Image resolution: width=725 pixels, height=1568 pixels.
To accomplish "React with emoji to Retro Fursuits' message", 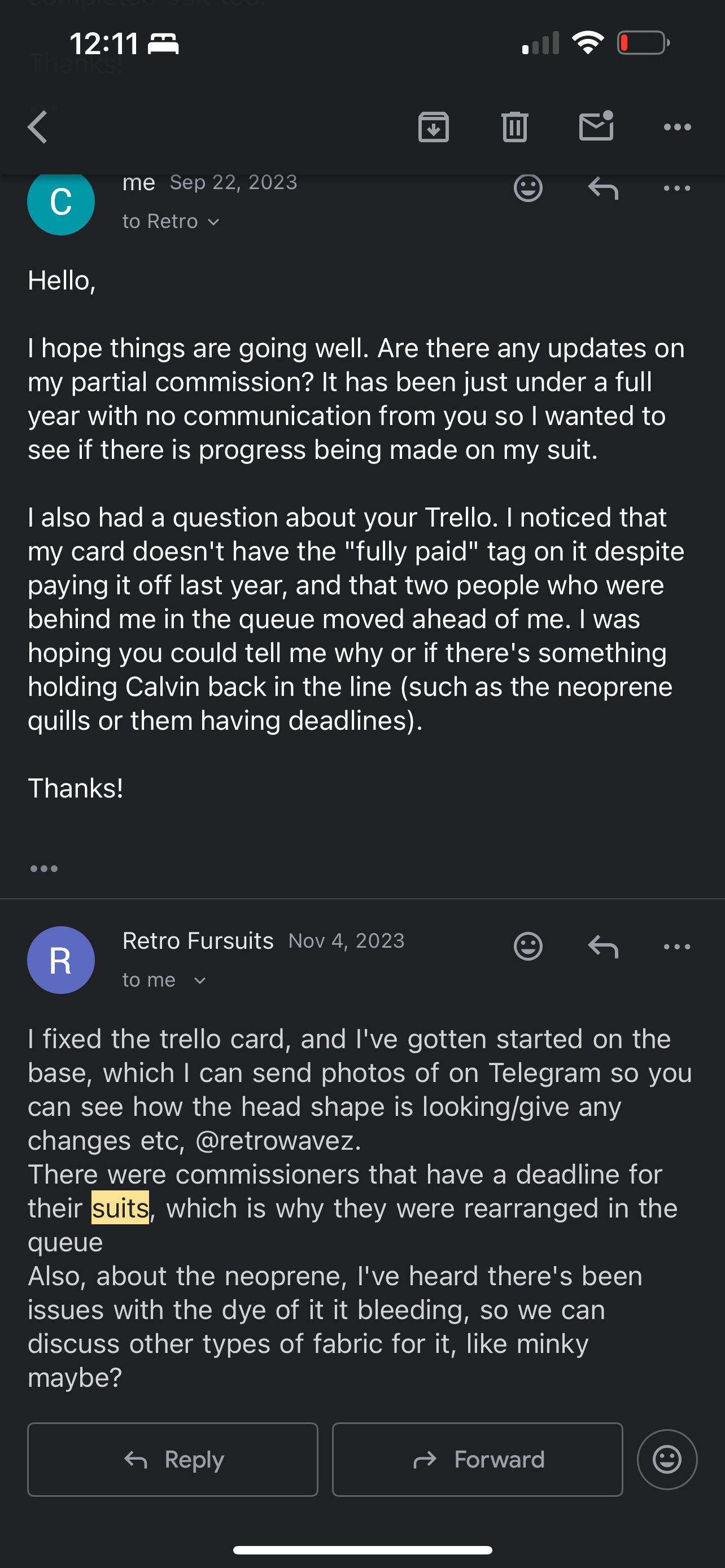I will coord(528,947).
